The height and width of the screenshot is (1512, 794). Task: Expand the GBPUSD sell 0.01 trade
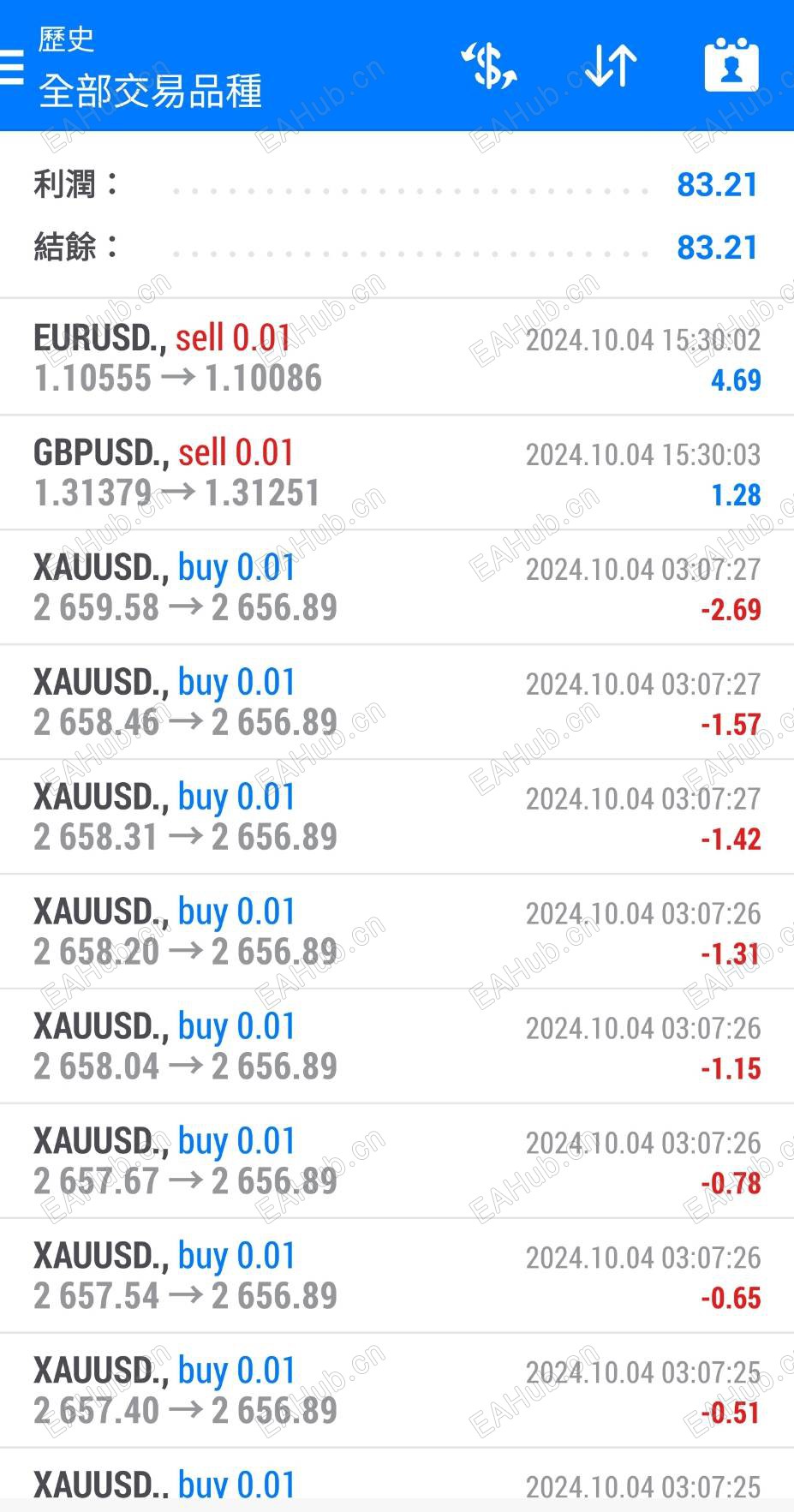[397, 473]
